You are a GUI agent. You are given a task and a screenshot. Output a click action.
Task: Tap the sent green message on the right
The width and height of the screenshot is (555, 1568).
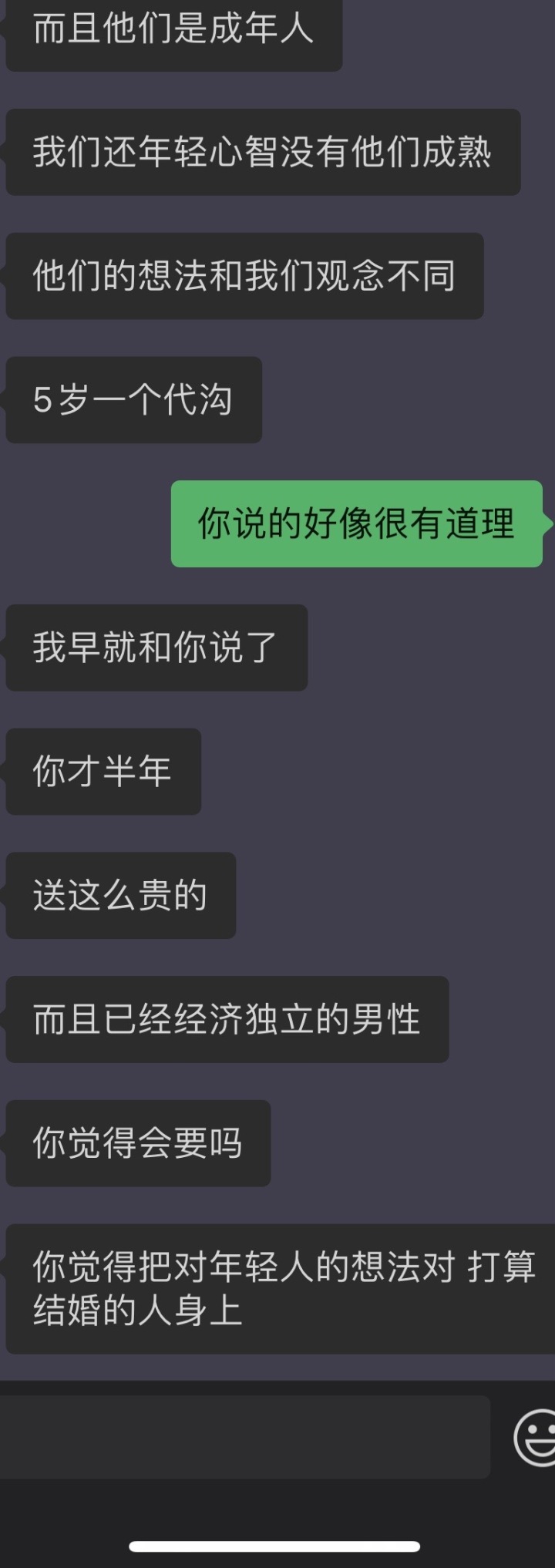tap(355, 524)
